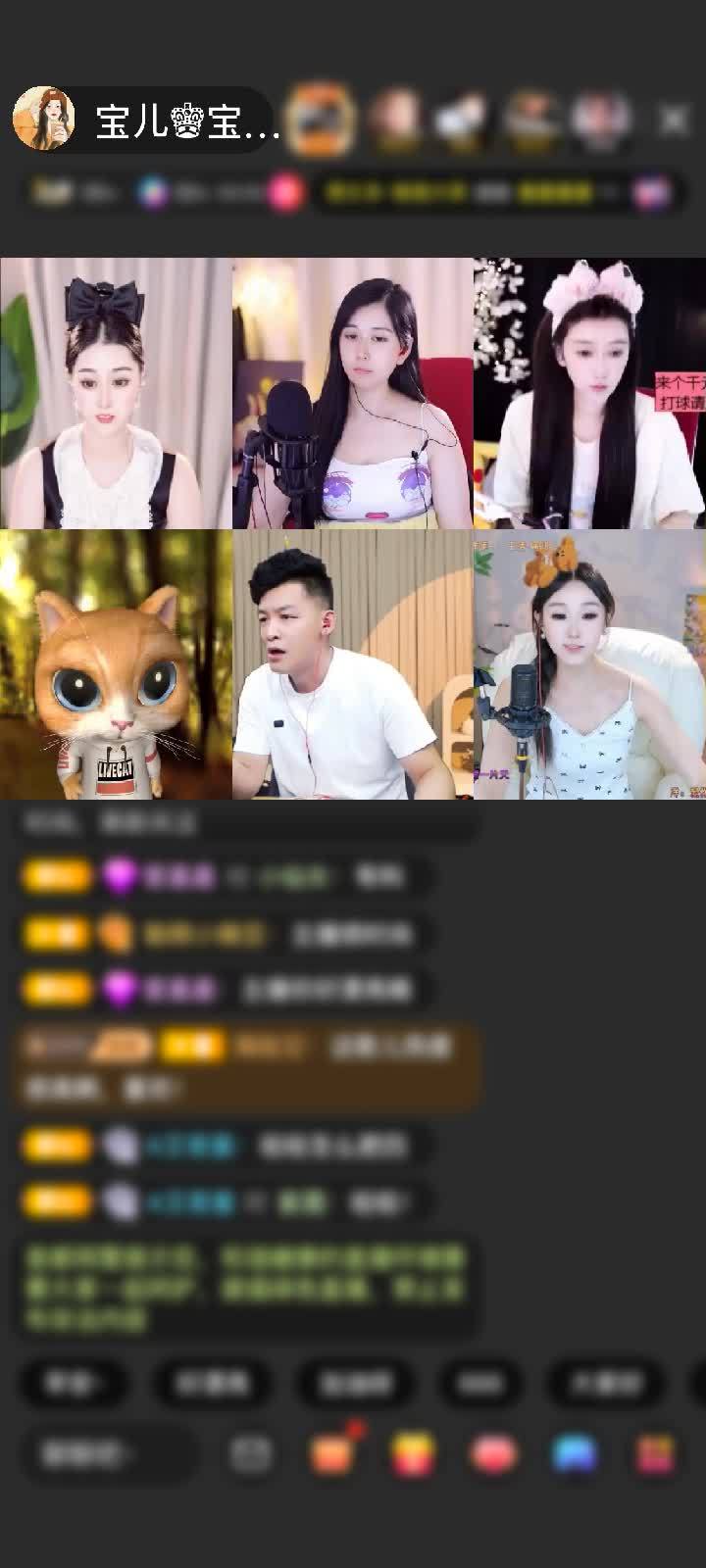Open the first viewer avatar in top bar
This screenshot has width=706, height=1568.
322,120
